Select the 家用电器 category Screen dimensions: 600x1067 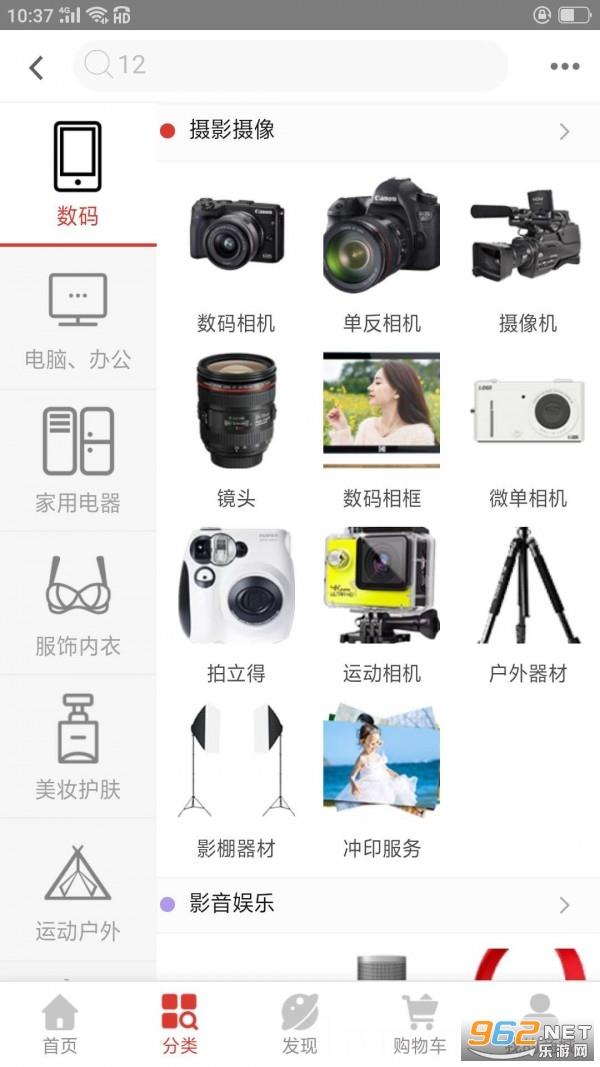78,461
